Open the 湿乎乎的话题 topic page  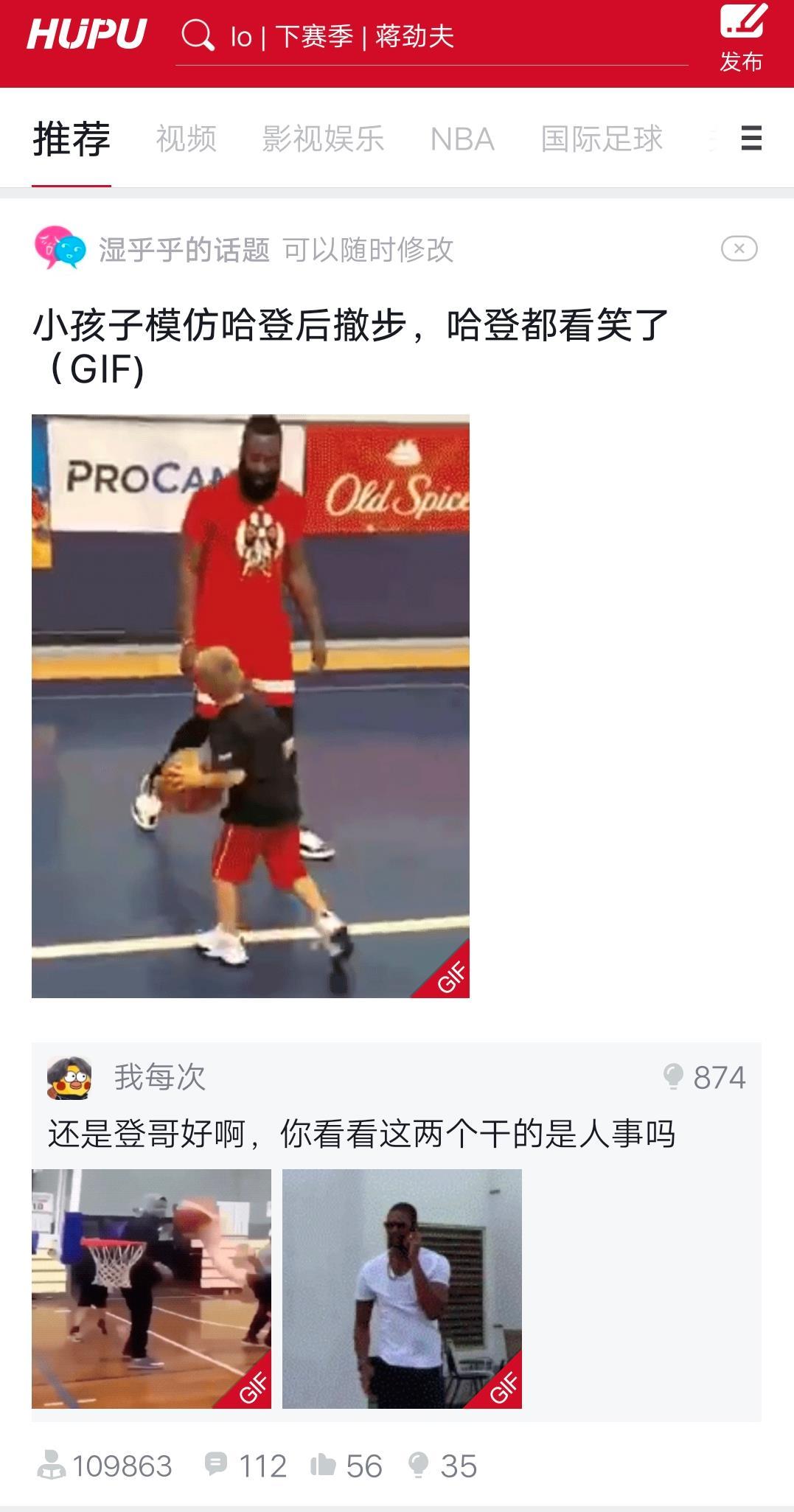coord(184,250)
